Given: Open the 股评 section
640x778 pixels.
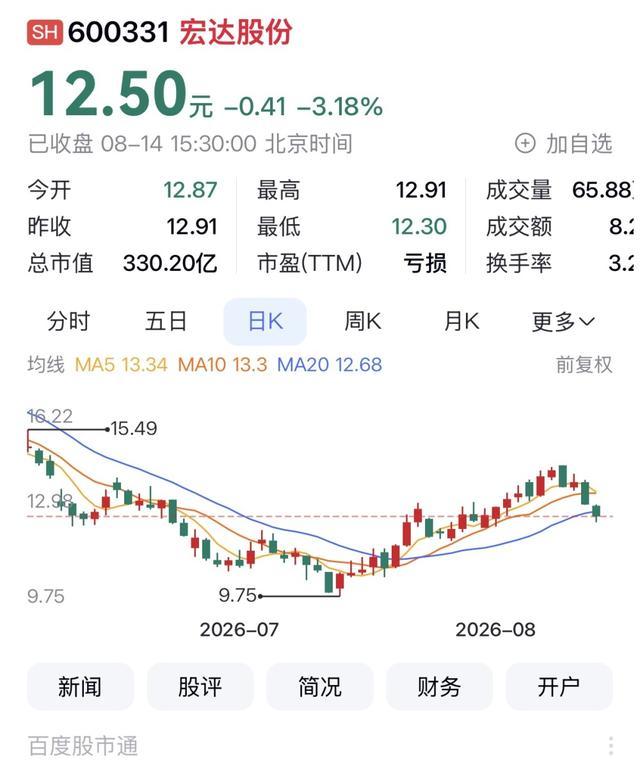Looking at the screenshot, I should (x=200, y=687).
